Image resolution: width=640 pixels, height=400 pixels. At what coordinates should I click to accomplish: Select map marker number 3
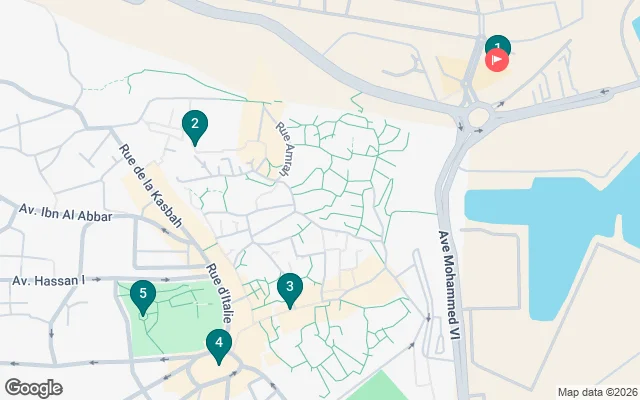tap(289, 289)
